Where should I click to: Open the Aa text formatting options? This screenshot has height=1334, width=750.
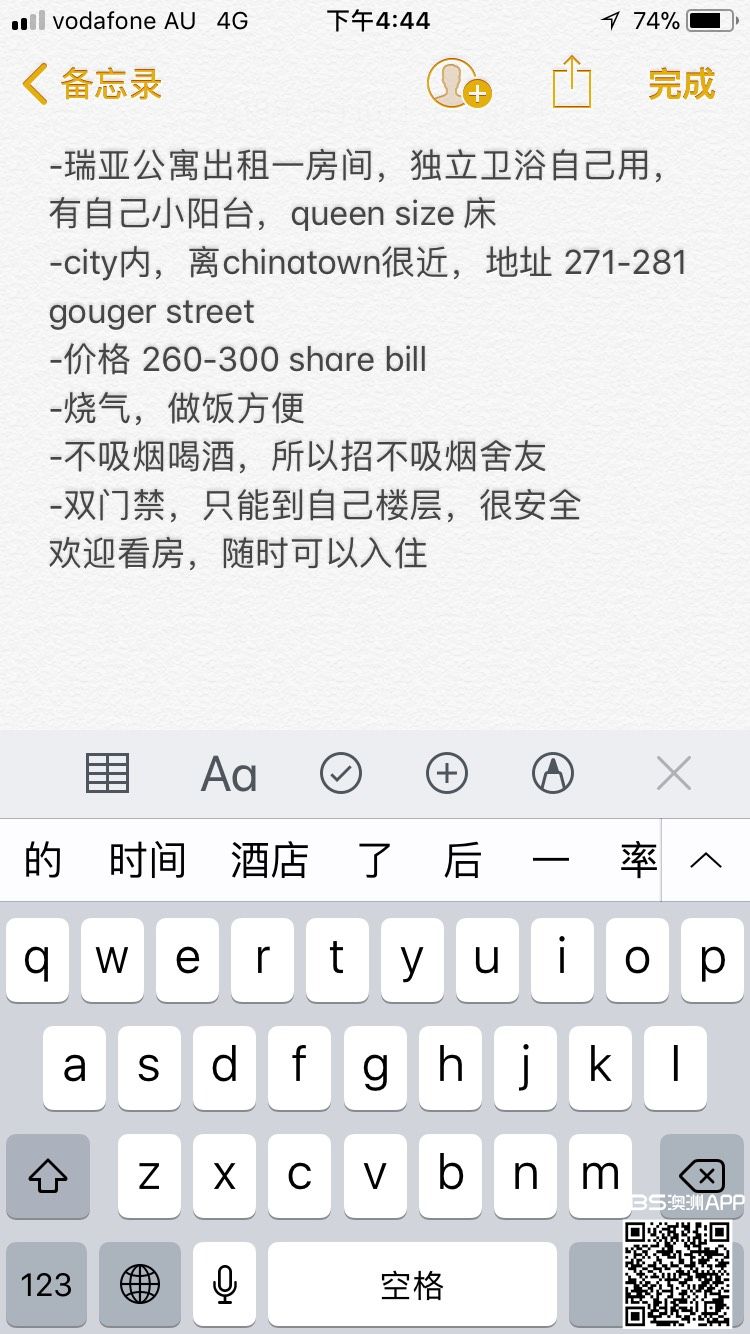[229, 774]
